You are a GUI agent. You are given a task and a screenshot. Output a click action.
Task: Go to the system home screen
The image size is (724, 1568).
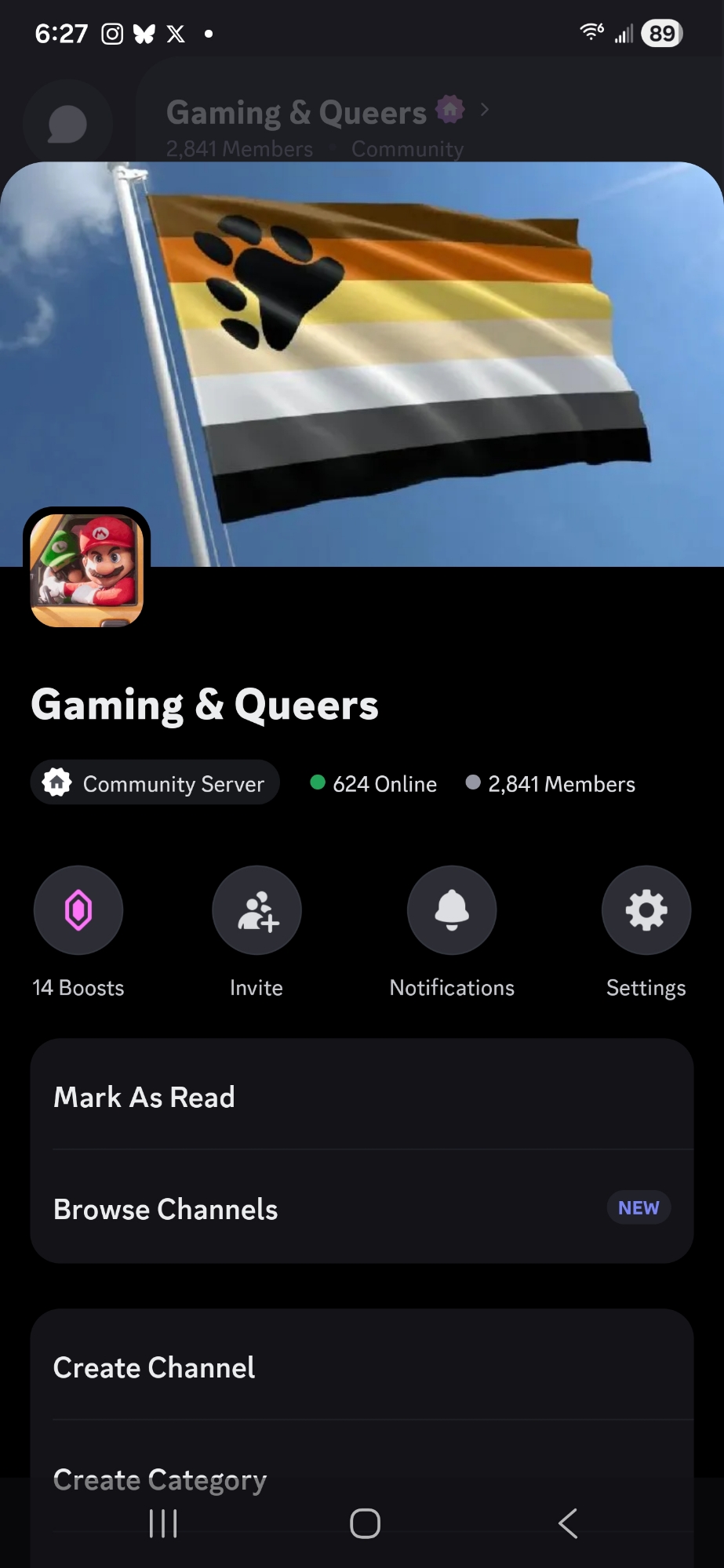[x=365, y=1523]
